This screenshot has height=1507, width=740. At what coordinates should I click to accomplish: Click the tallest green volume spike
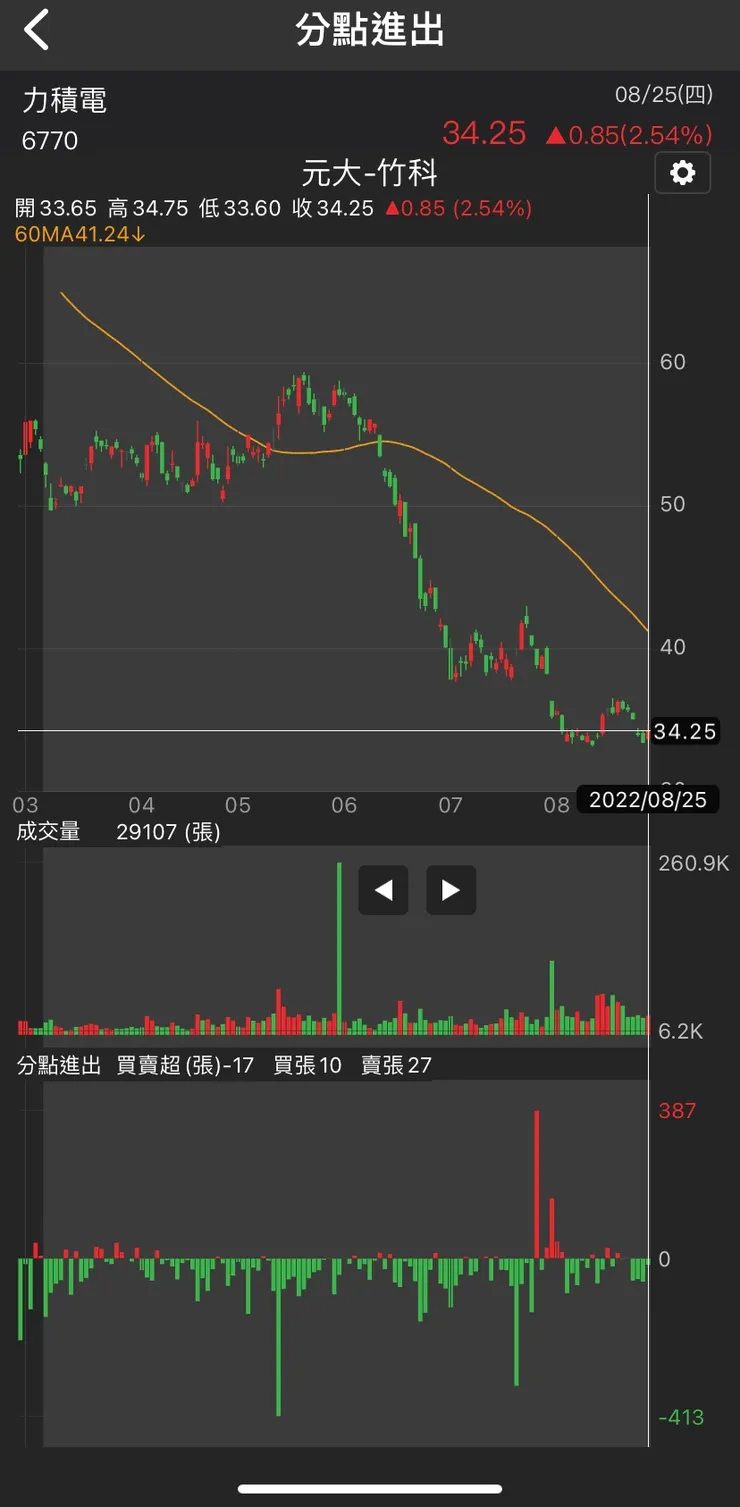pyautogui.click(x=340, y=940)
